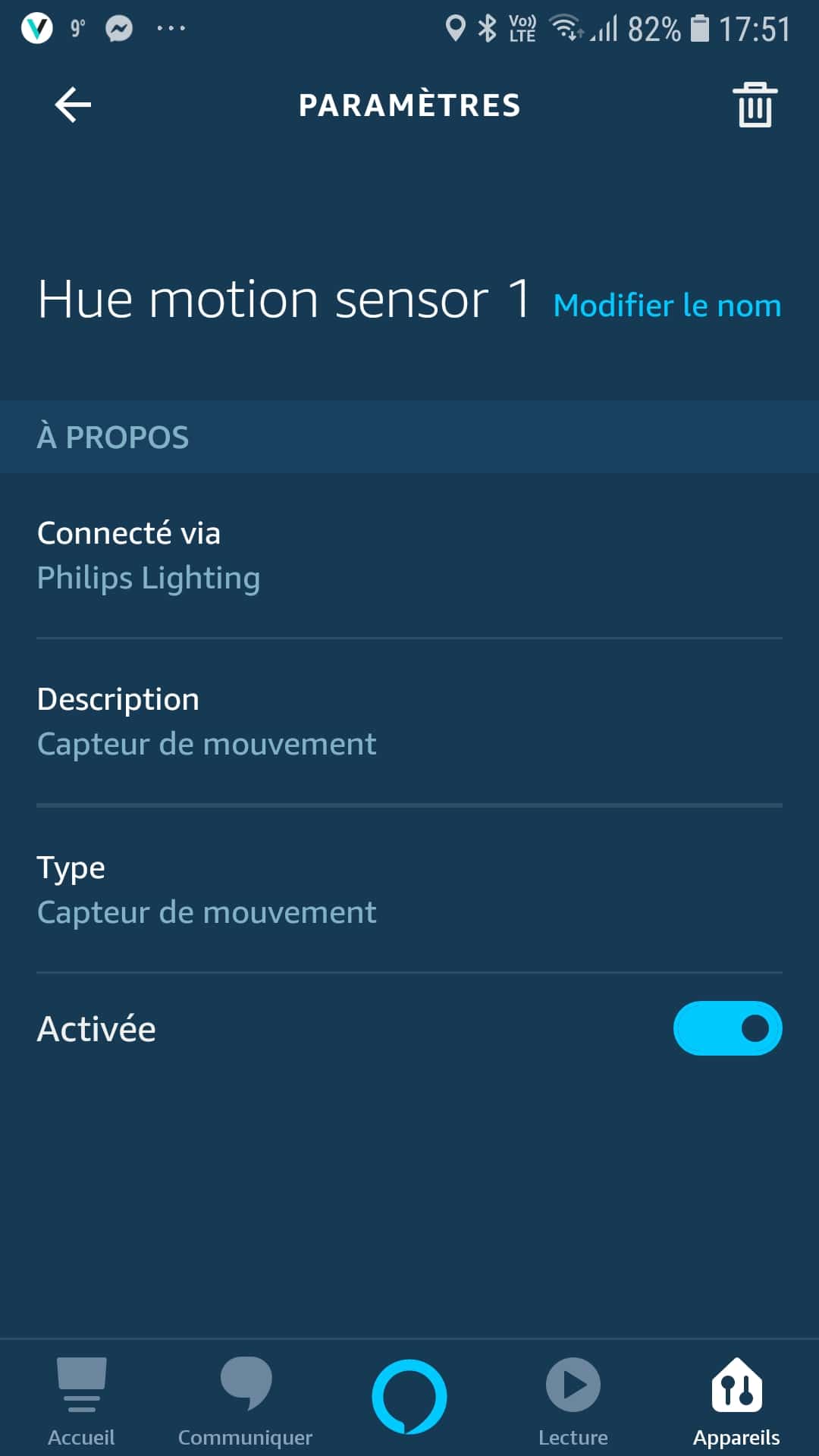Toggle the Activée switch off
Viewport: 819px width, 1456px height.
727,1028
